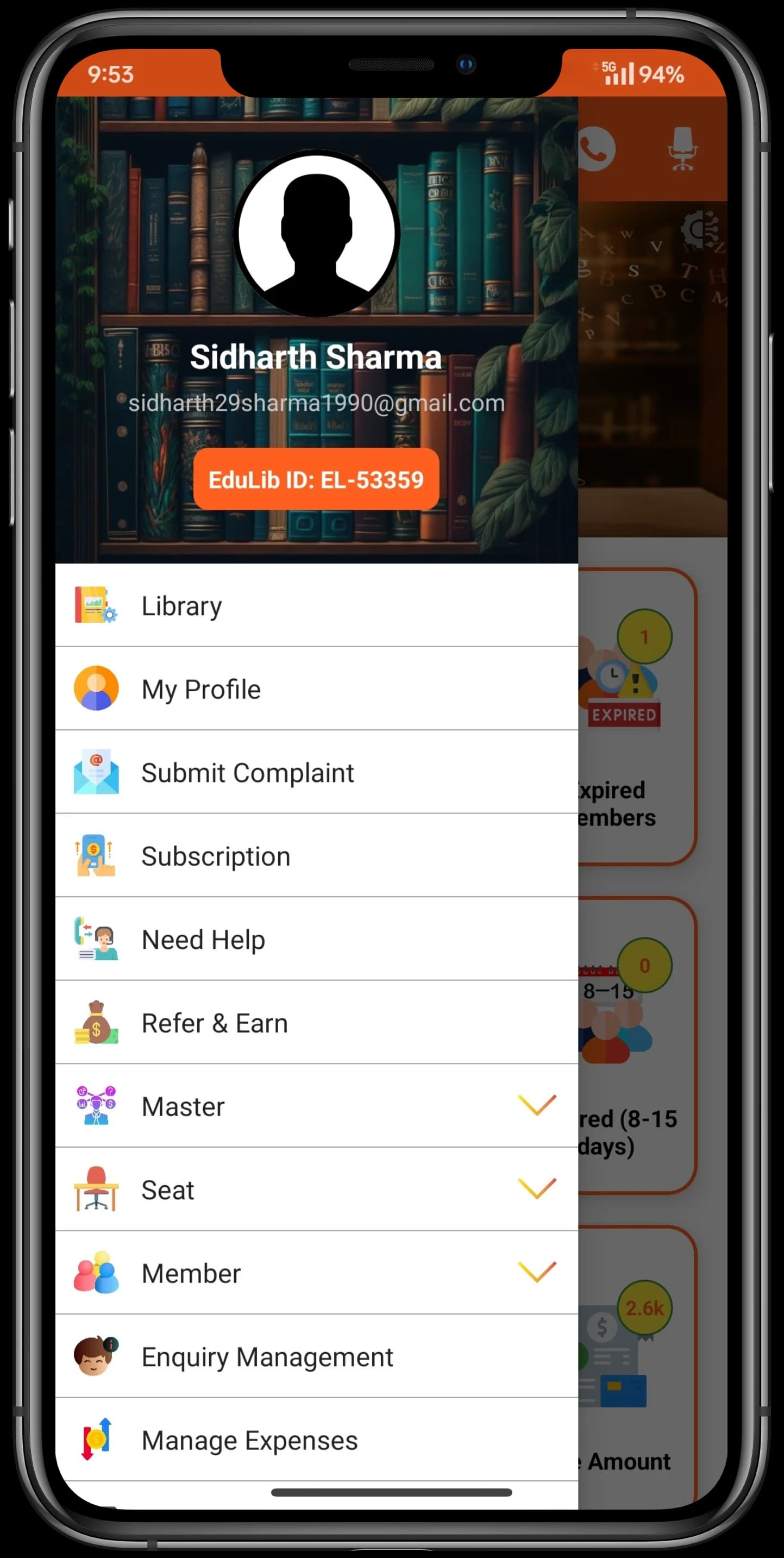
Task: Open Enquiry Management
Action: tap(267, 1356)
